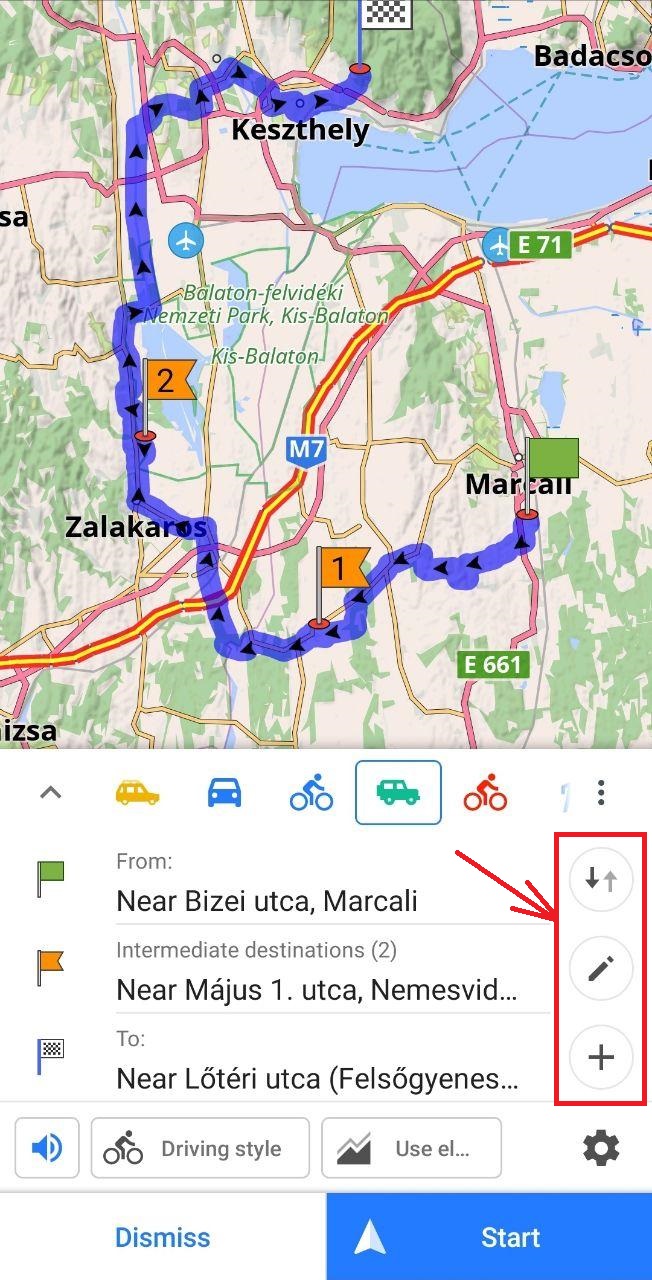Edit intermediate destinations with the pencil
This screenshot has width=652, height=1280.
point(600,969)
